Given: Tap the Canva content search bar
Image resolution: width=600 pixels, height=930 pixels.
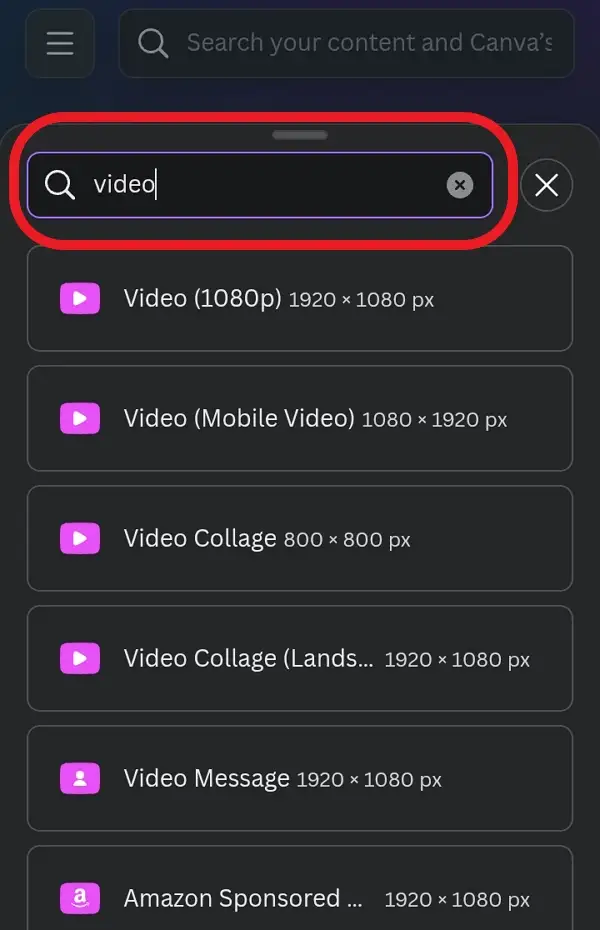Looking at the screenshot, I should coord(346,43).
